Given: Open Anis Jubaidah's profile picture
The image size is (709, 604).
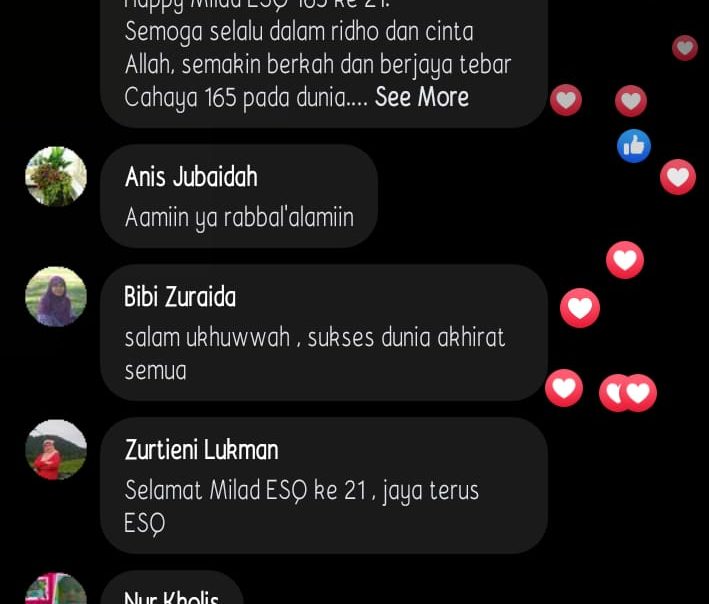Looking at the screenshot, I should 56,177.
